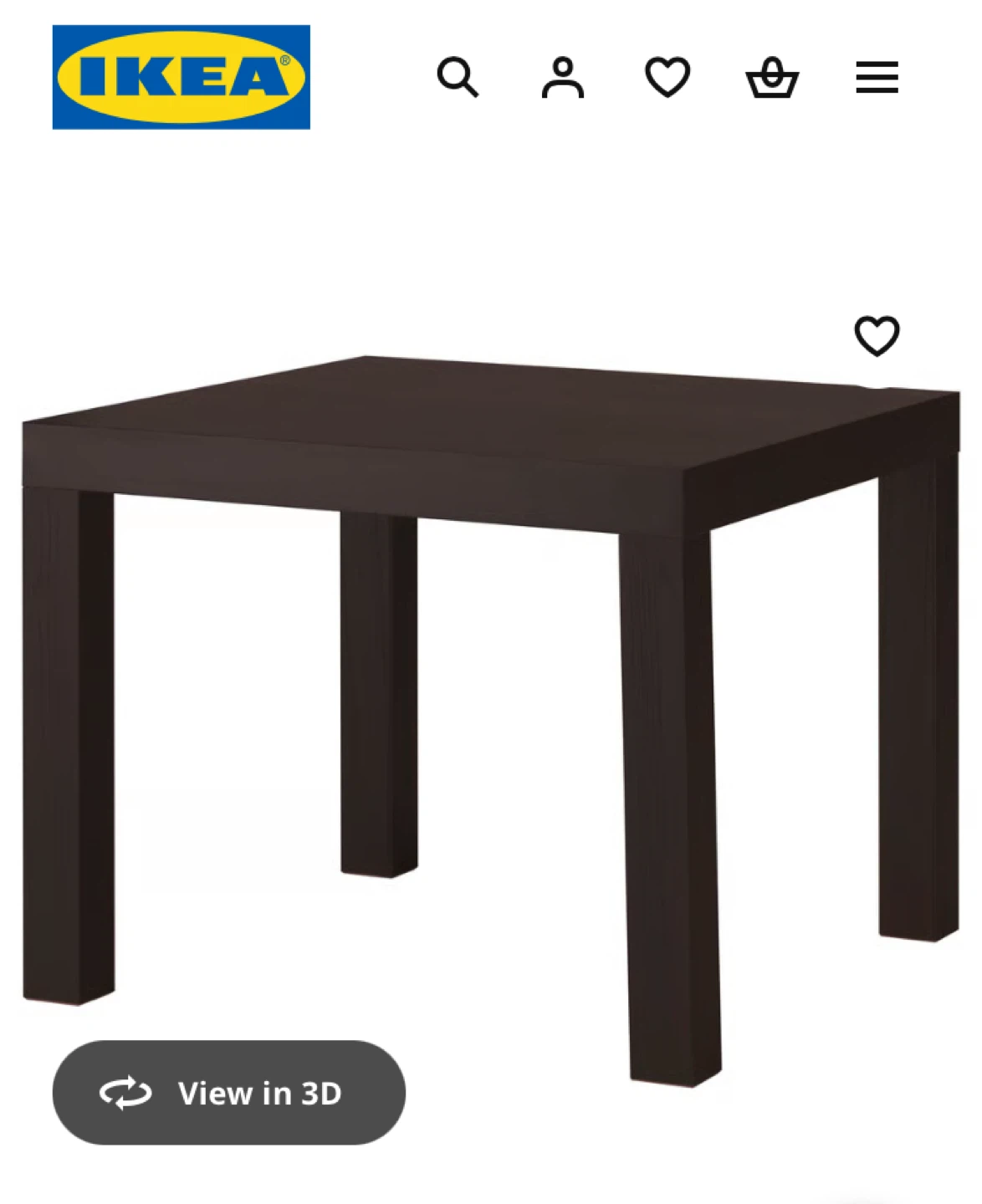Open the hamburger menu

pos(877,78)
